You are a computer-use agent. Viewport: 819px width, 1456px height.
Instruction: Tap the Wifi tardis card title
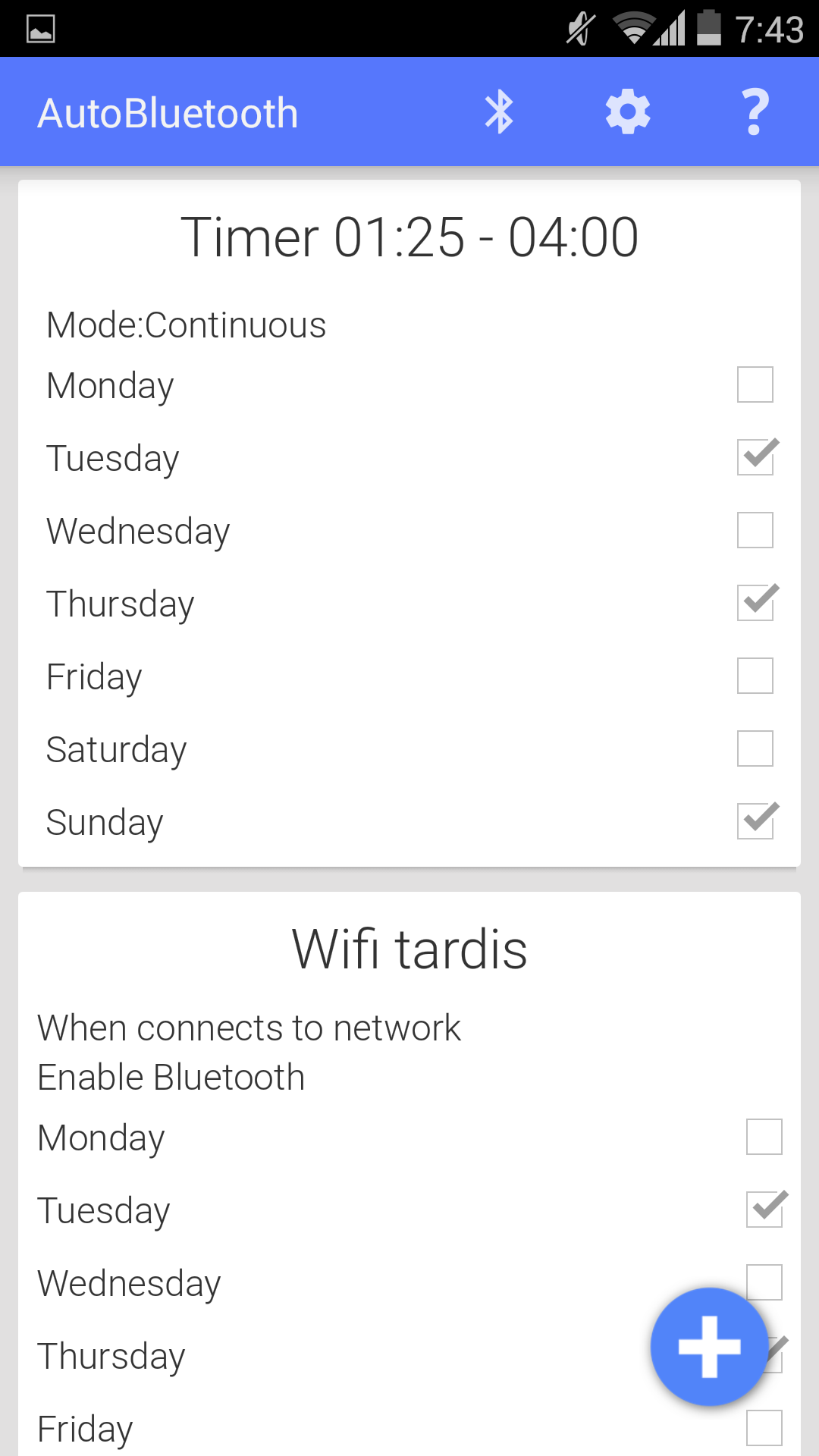tap(409, 948)
